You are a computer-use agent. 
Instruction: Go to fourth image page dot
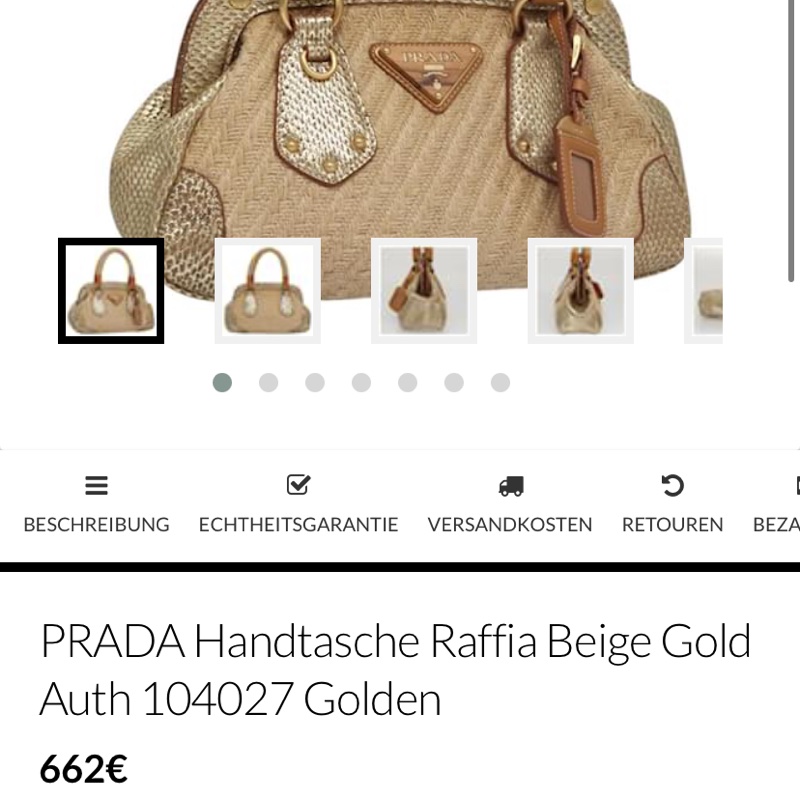tap(361, 382)
